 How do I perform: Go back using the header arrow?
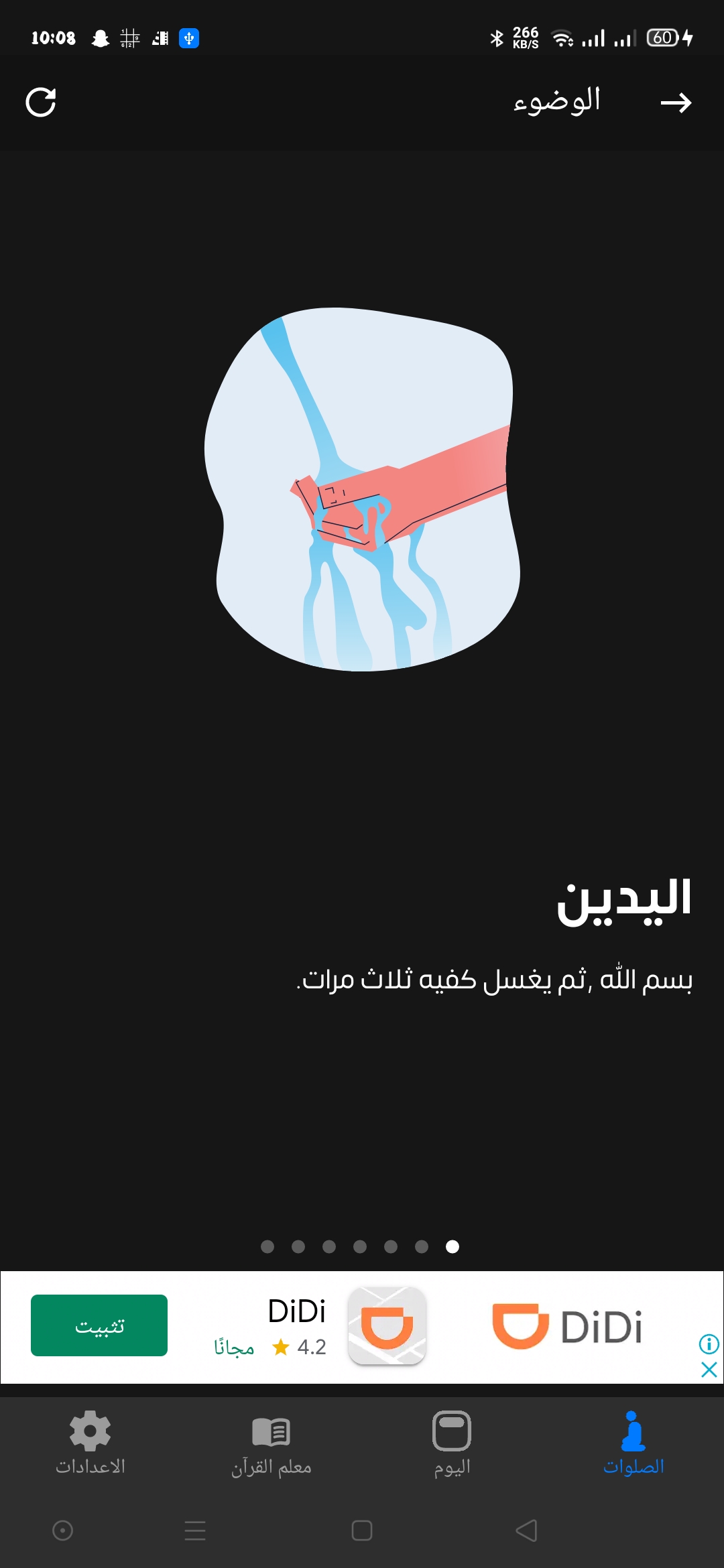point(675,103)
